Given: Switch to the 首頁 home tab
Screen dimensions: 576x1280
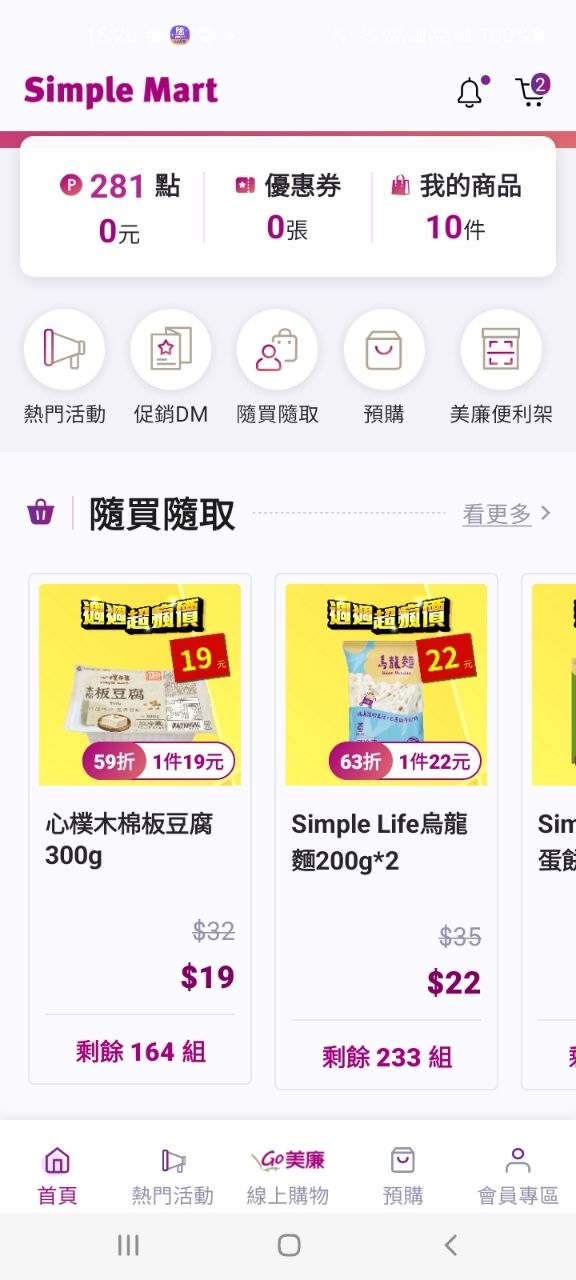Looking at the screenshot, I should point(57,1175).
